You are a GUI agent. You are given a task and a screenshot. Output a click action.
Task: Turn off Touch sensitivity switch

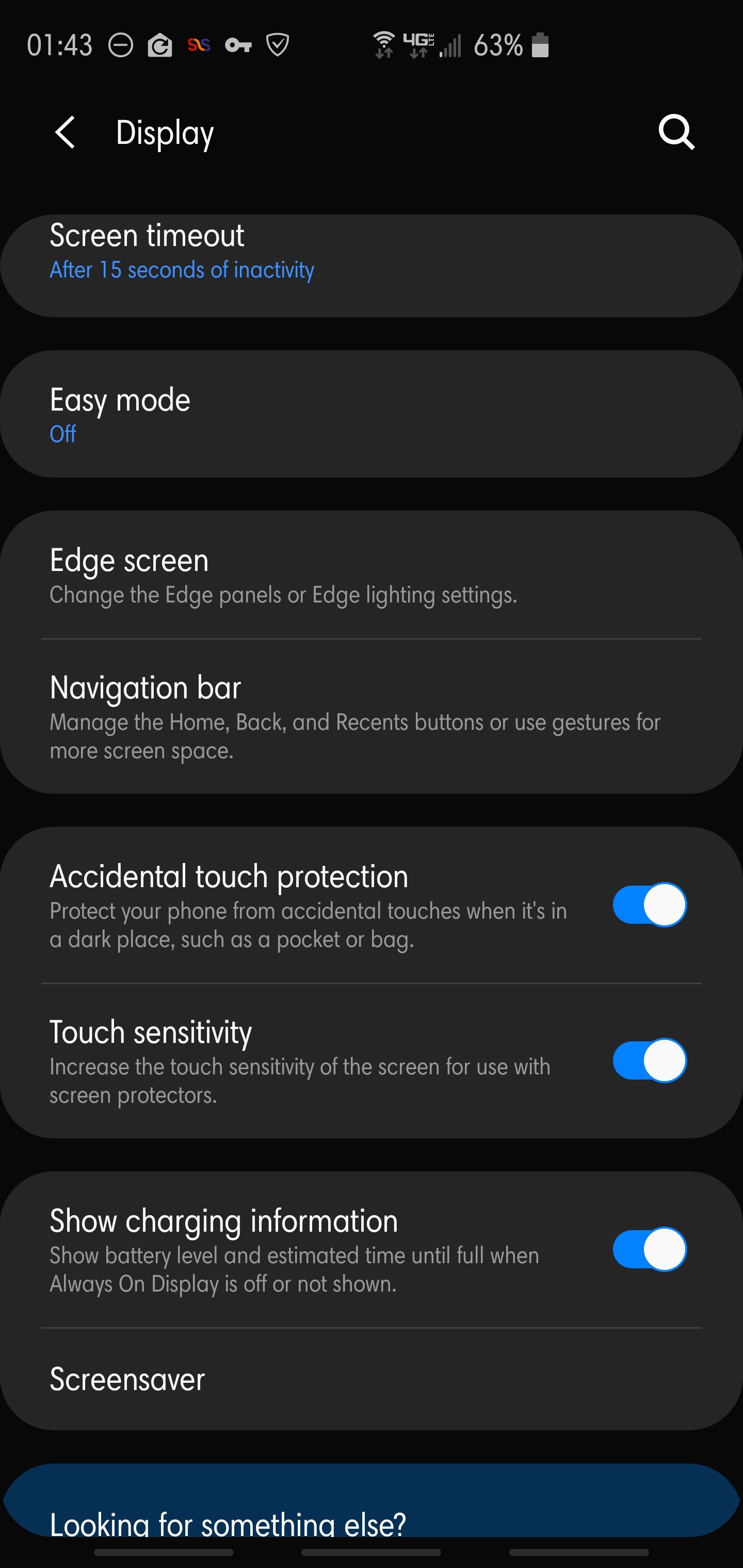649,1061
